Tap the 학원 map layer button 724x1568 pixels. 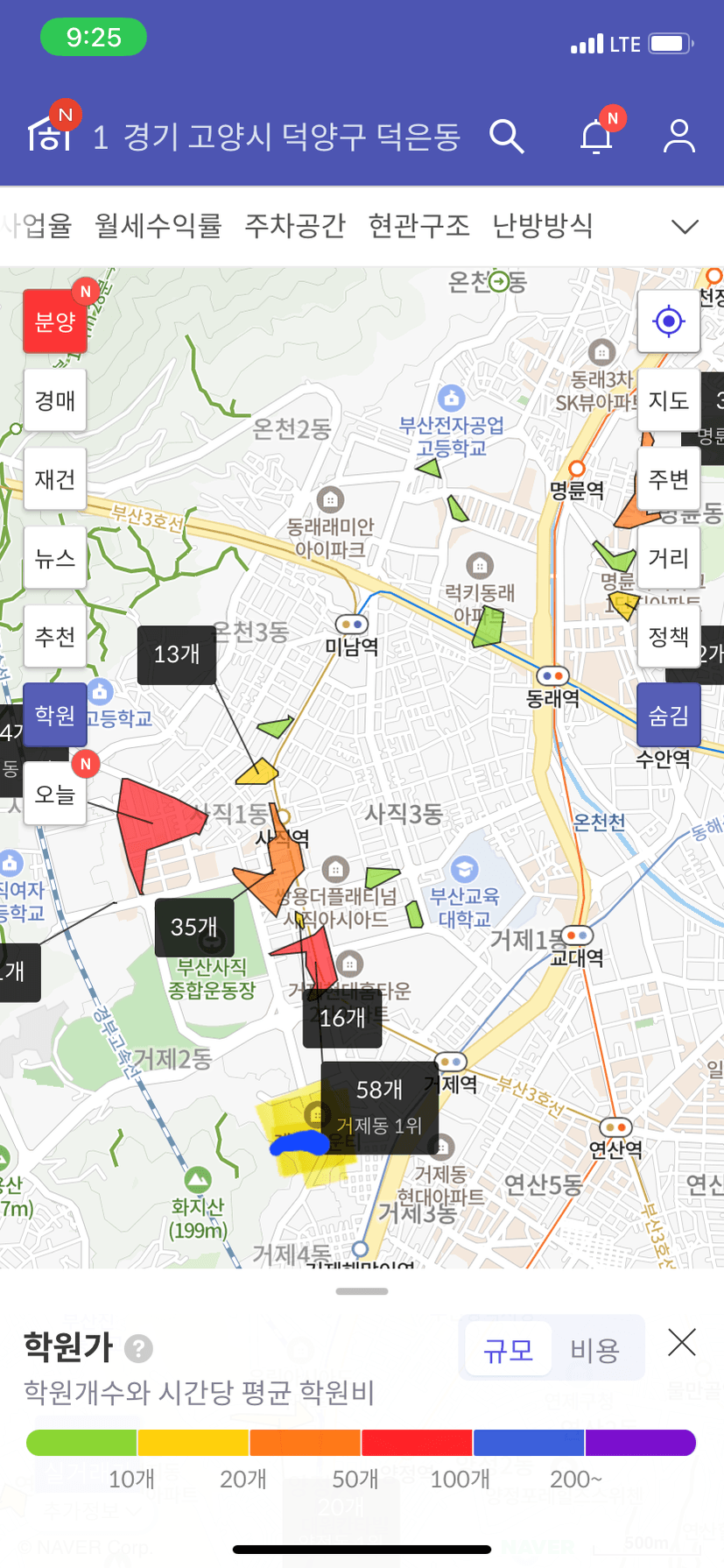point(55,716)
